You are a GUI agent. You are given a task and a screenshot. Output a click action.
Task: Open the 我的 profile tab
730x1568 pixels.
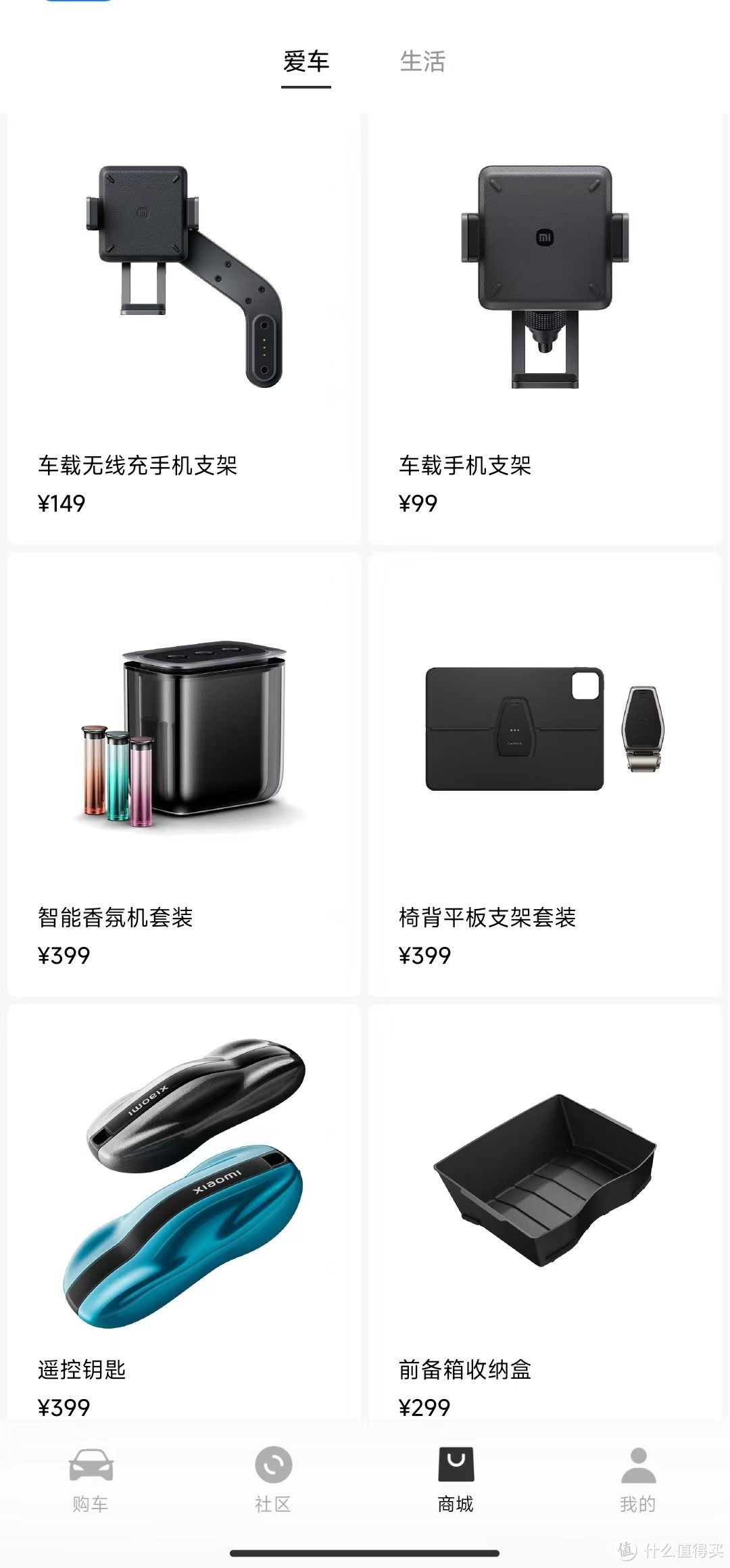(x=638, y=1479)
